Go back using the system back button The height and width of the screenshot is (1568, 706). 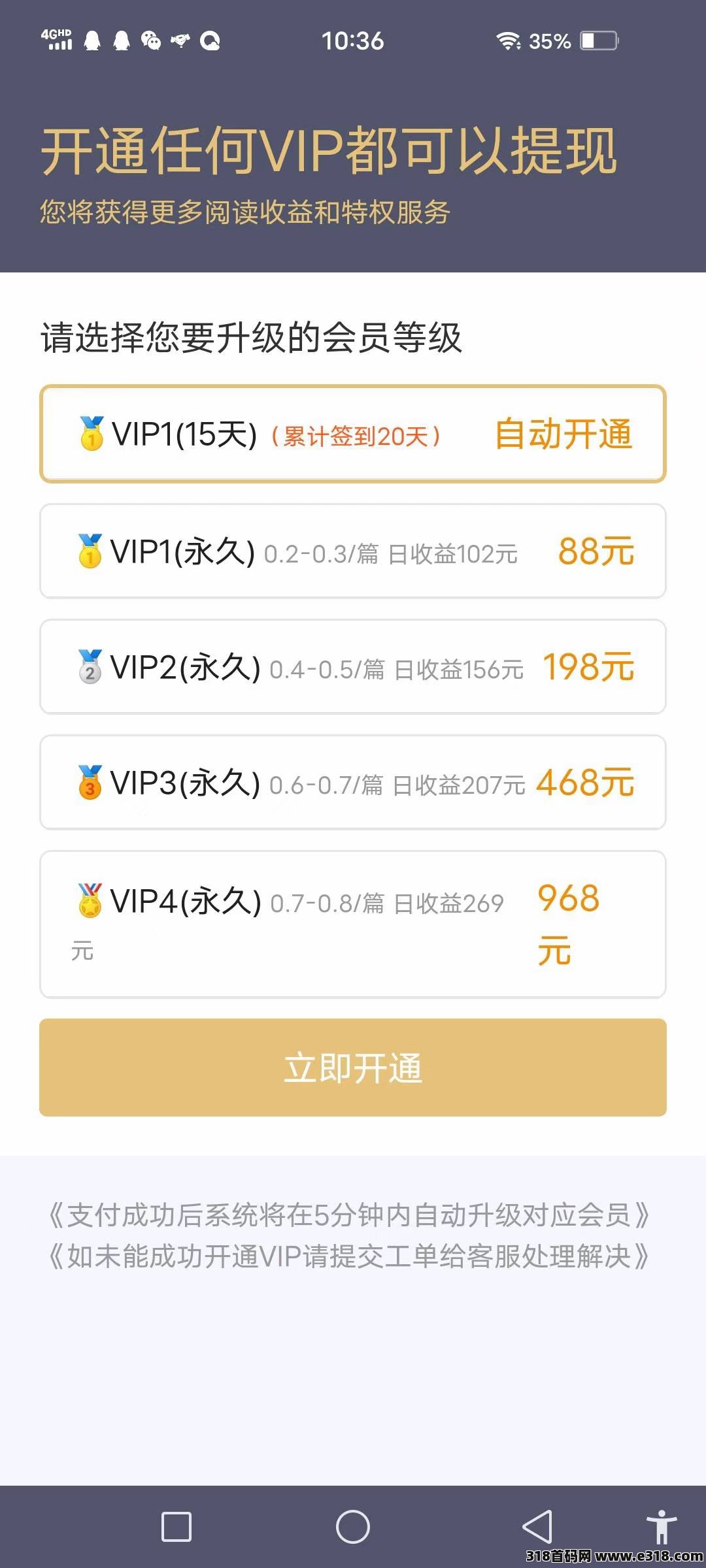pyautogui.click(x=537, y=1527)
